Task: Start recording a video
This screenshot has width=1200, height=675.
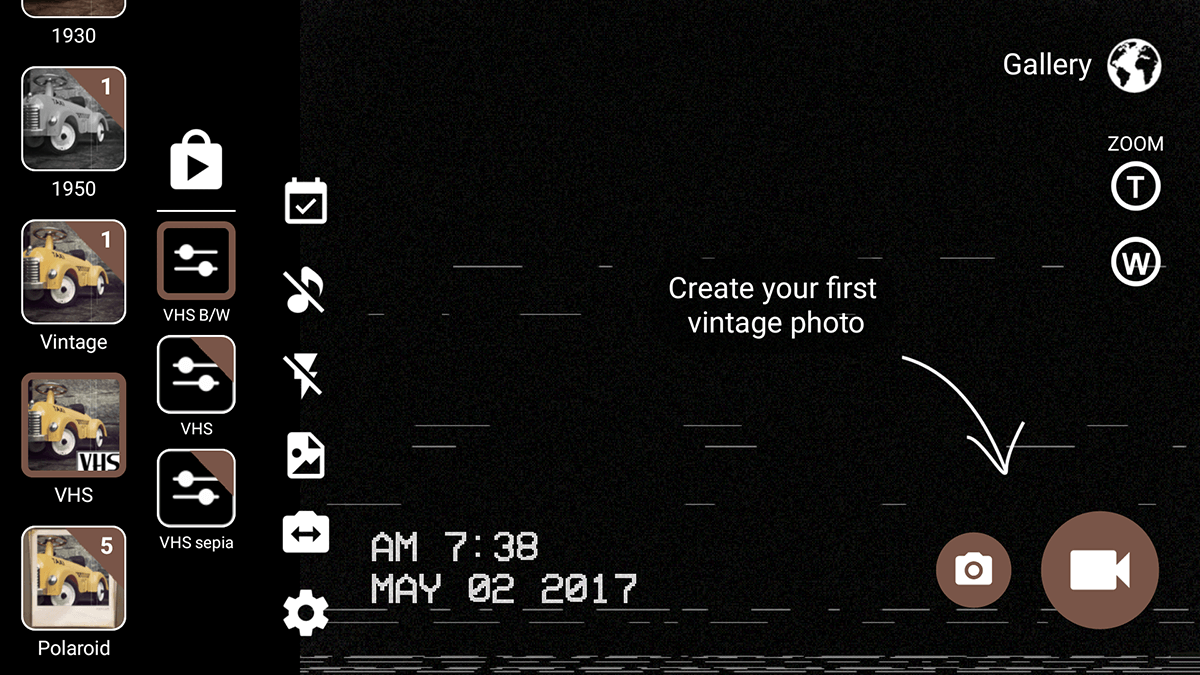Action: point(1099,570)
